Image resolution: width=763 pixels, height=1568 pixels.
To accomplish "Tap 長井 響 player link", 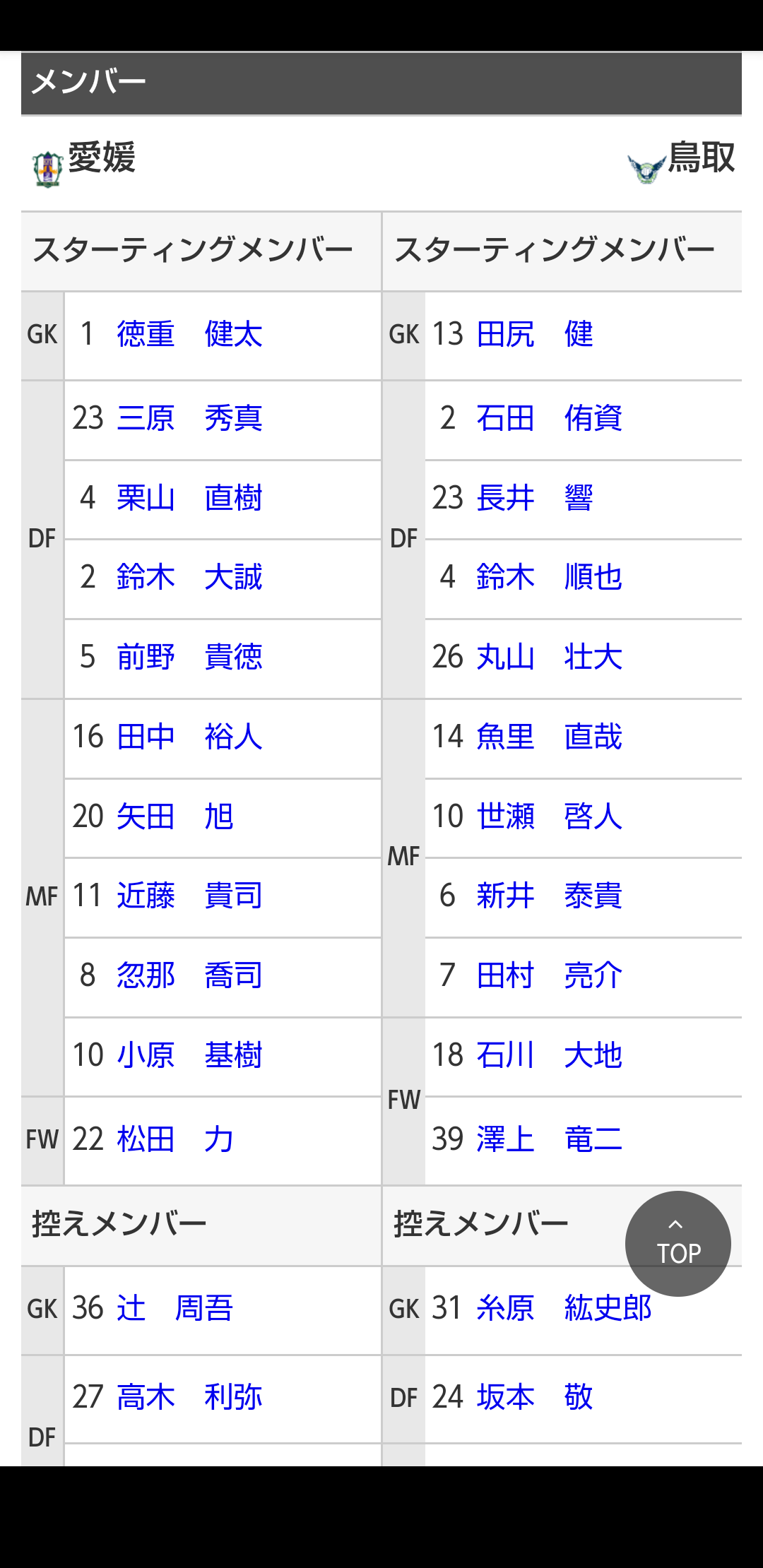I will pyautogui.click(x=535, y=498).
